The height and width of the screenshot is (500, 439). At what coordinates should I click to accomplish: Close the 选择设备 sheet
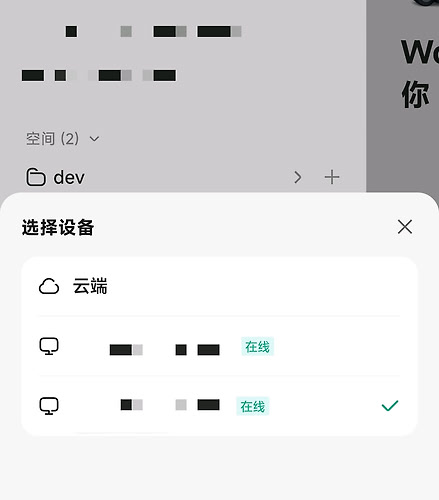click(x=405, y=227)
